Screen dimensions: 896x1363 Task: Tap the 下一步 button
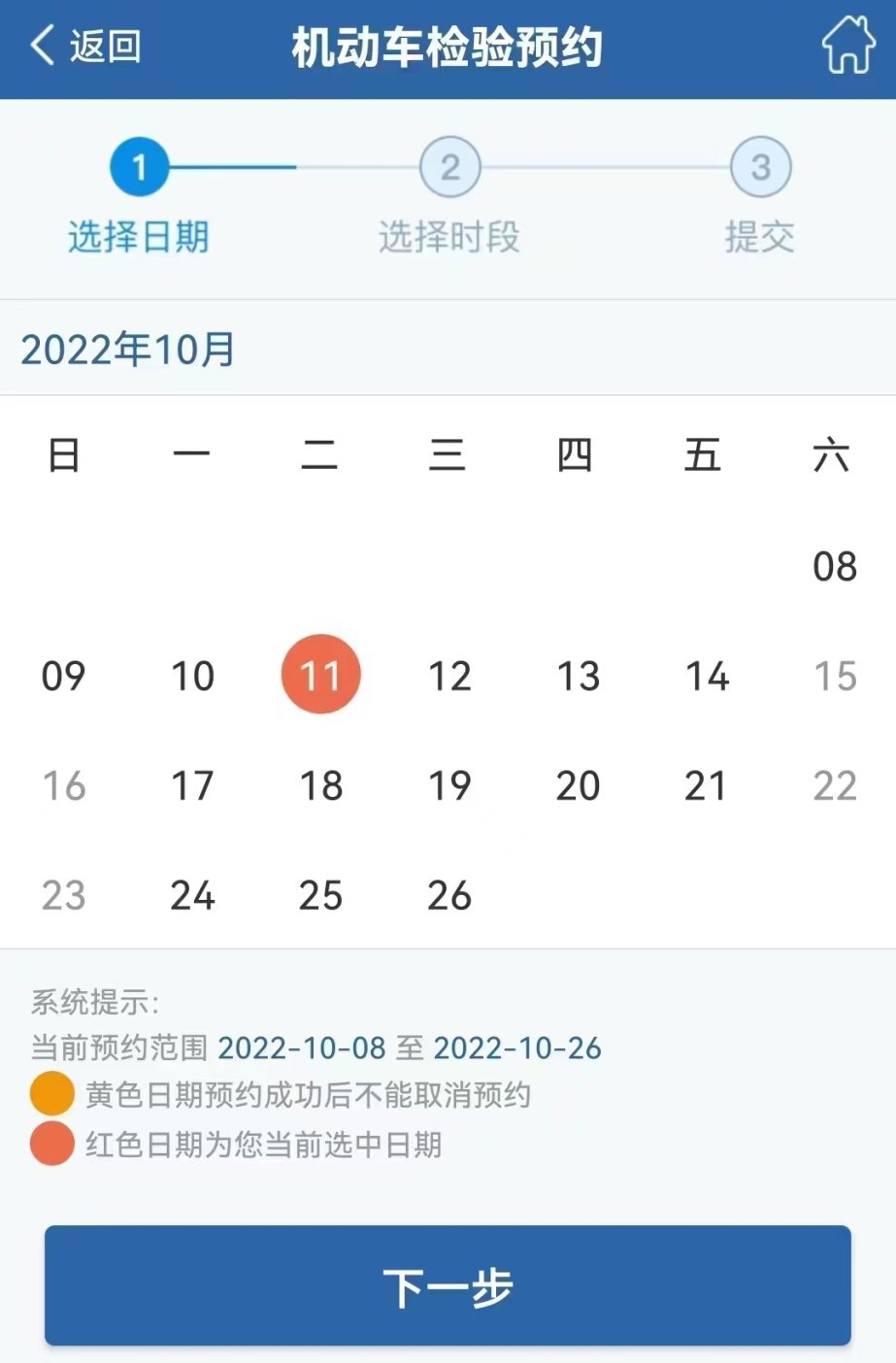(448, 1286)
